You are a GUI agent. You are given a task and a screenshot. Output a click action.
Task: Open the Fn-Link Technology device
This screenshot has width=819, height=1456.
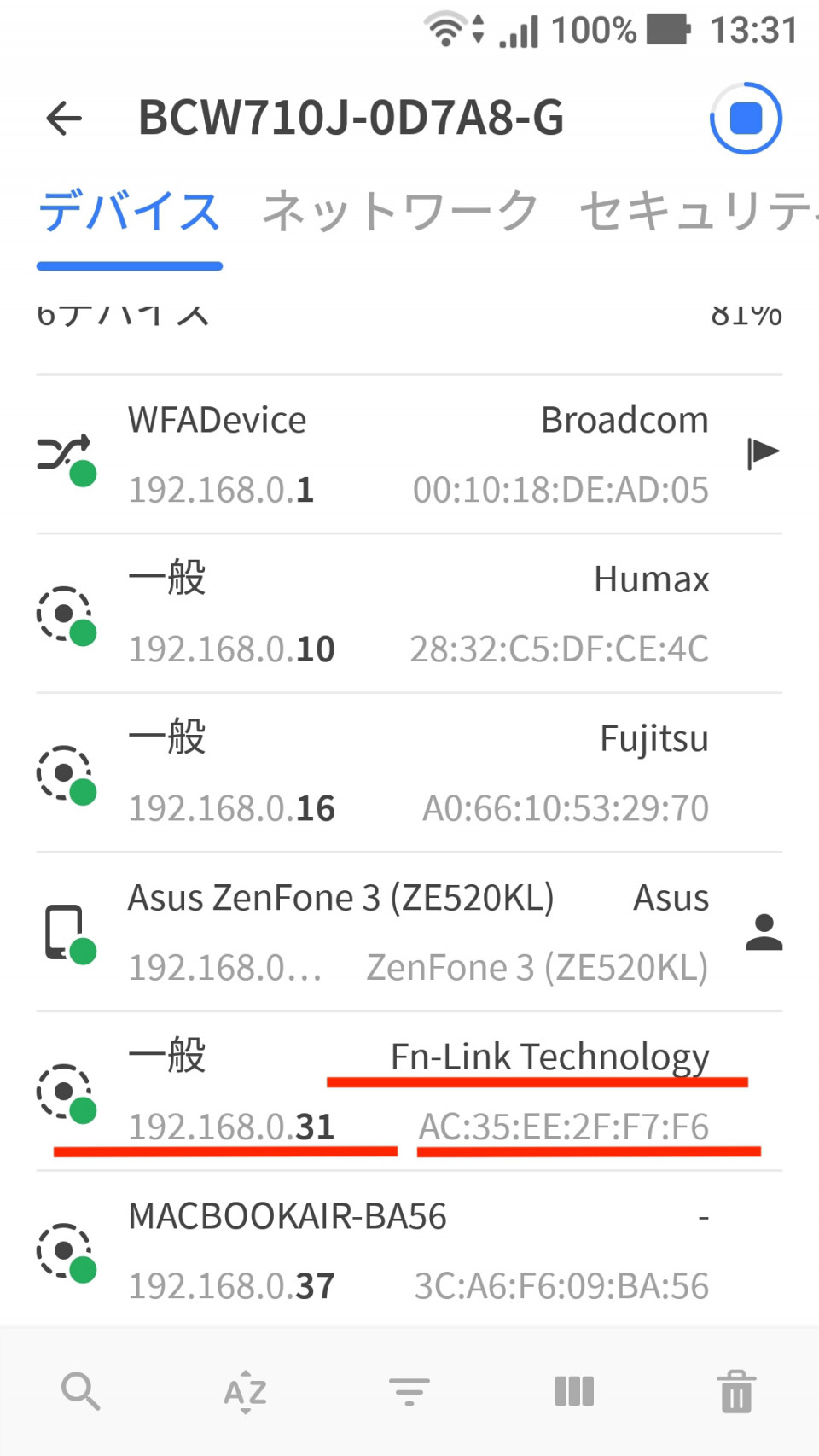[x=409, y=1092]
